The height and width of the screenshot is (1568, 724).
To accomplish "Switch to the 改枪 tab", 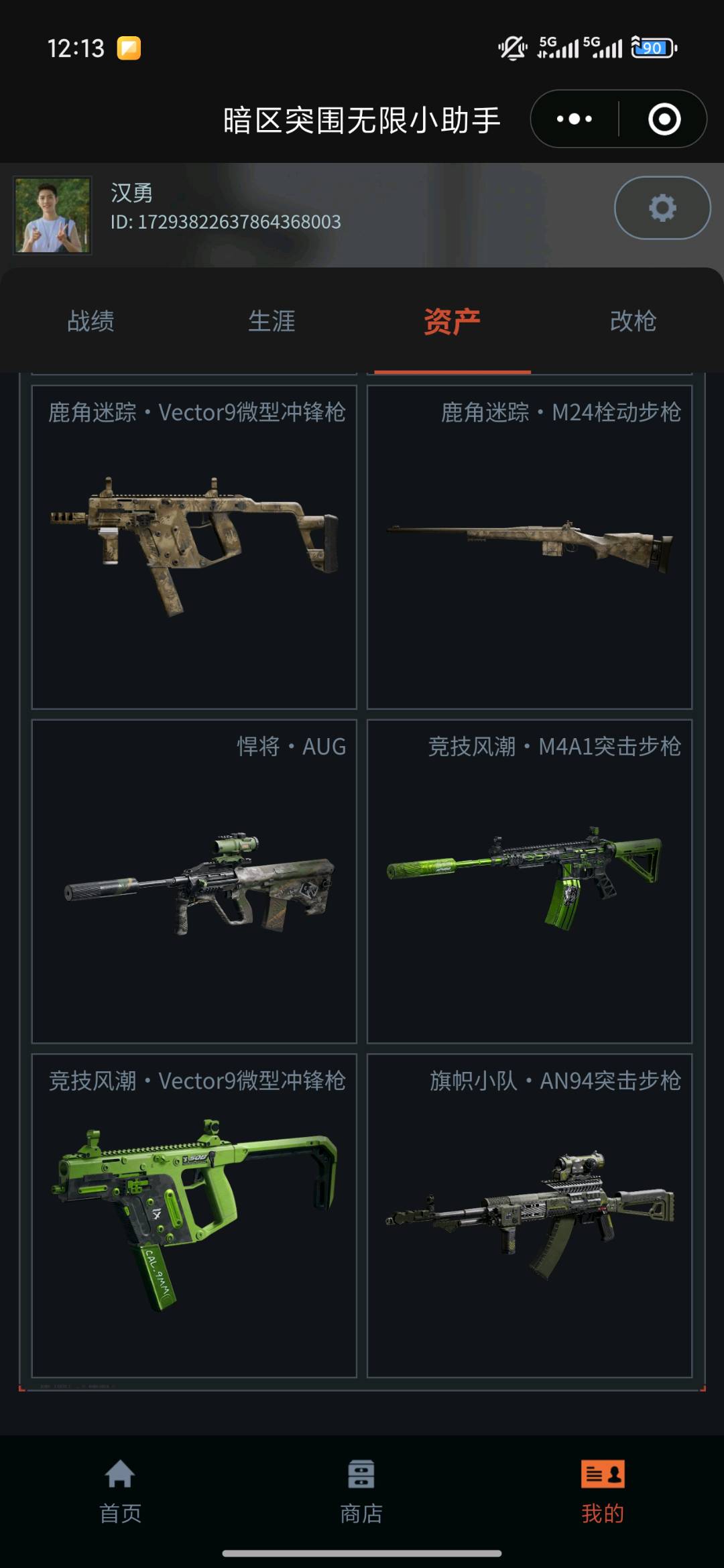I will (x=633, y=321).
